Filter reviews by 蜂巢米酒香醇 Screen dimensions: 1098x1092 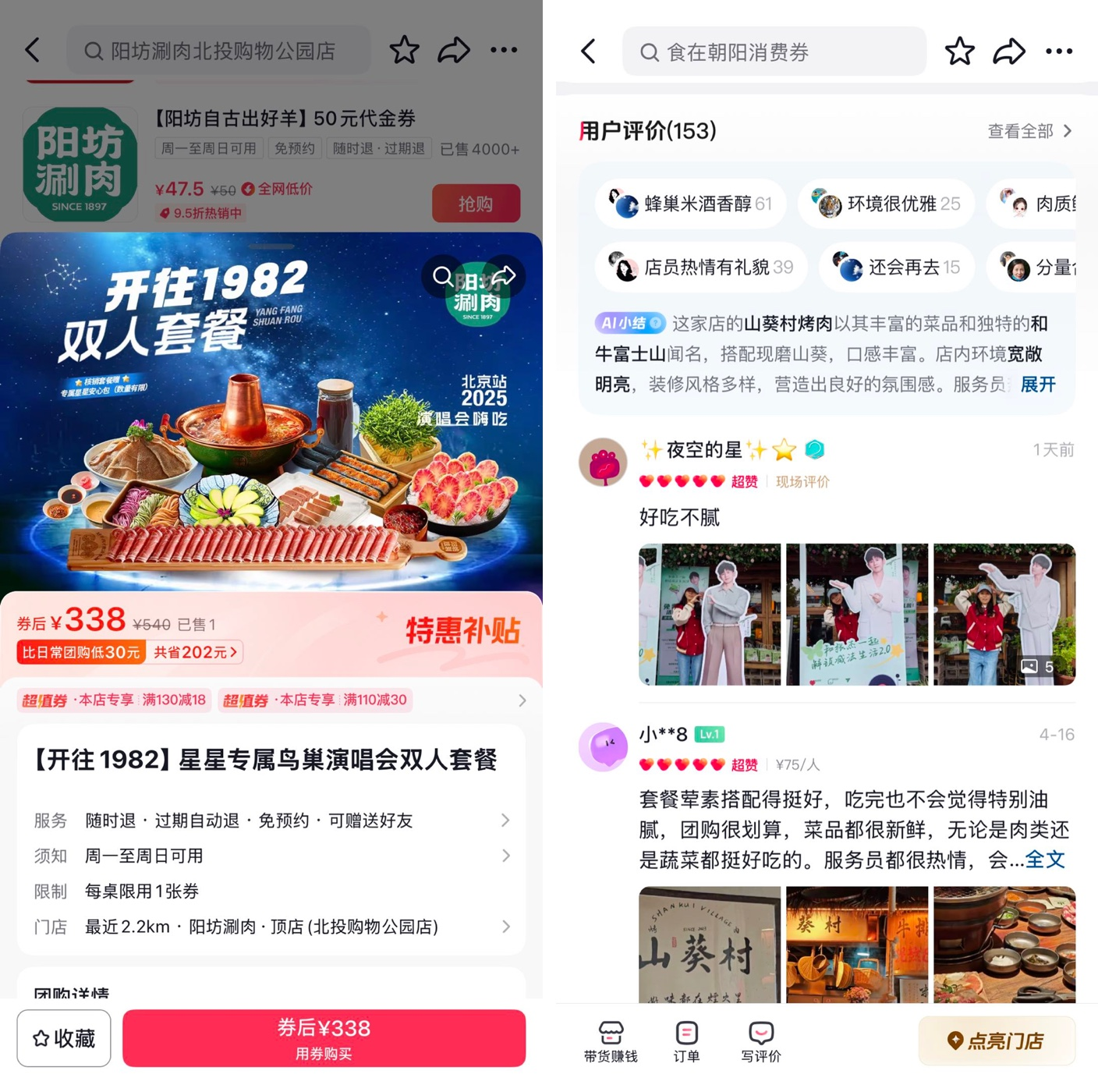pyautogui.click(x=691, y=204)
